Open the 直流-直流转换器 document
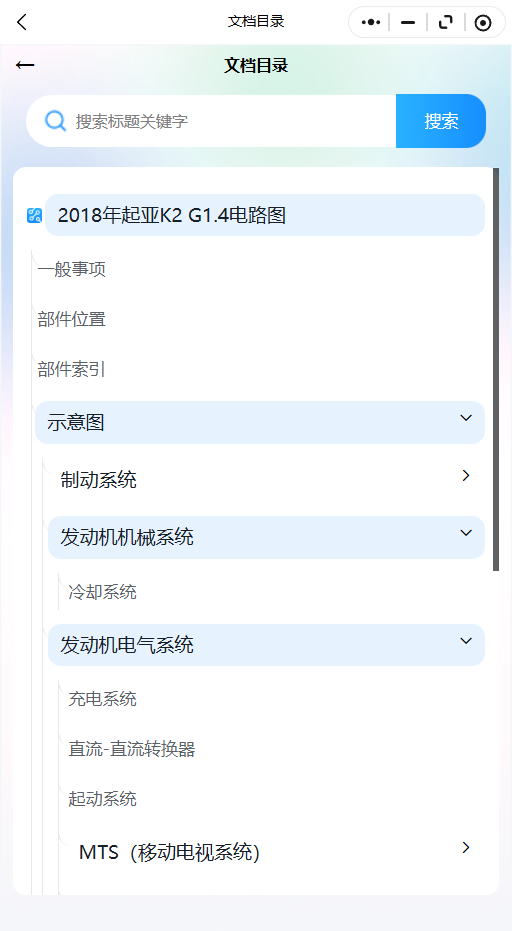Image resolution: width=512 pixels, height=931 pixels. coord(132,749)
